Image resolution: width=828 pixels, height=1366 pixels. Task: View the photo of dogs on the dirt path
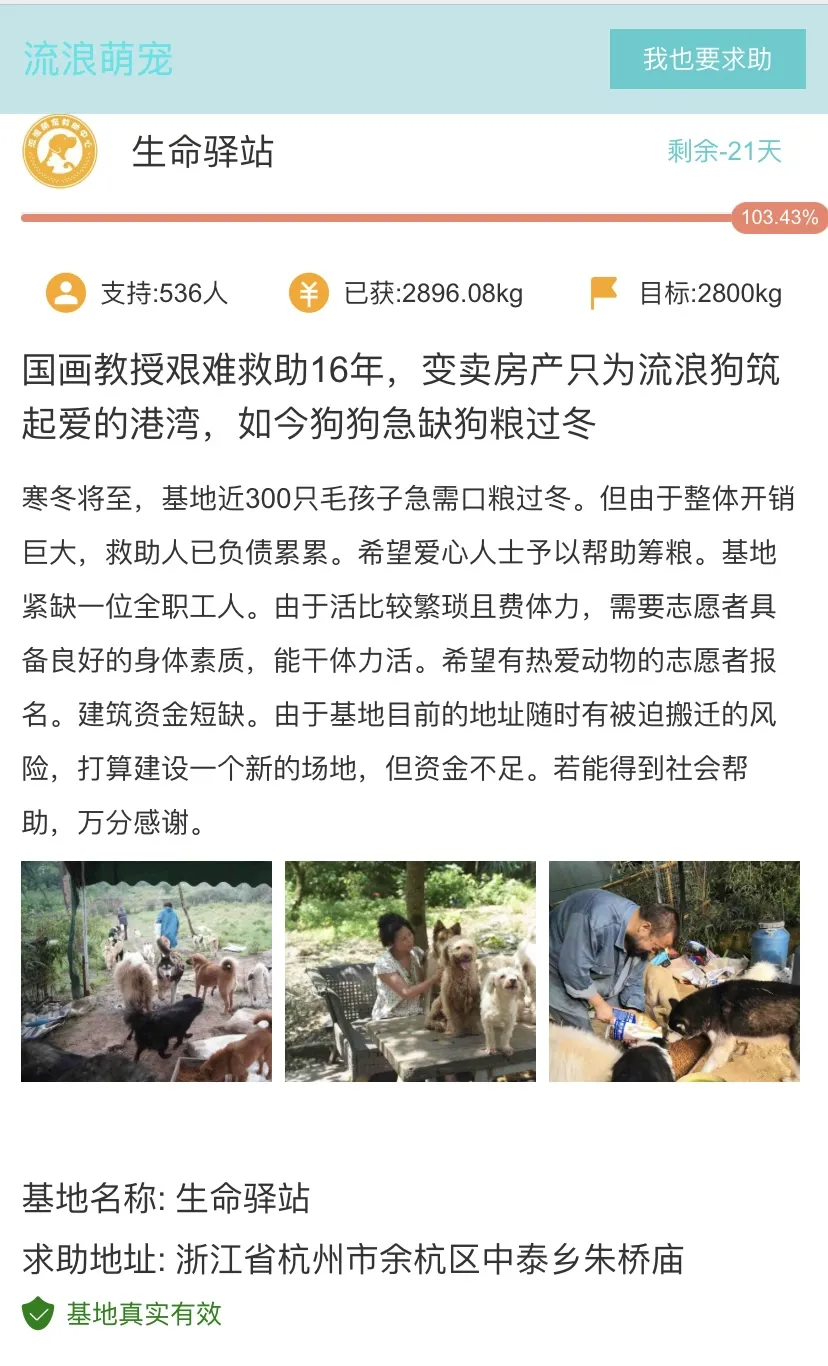tap(146, 971)
